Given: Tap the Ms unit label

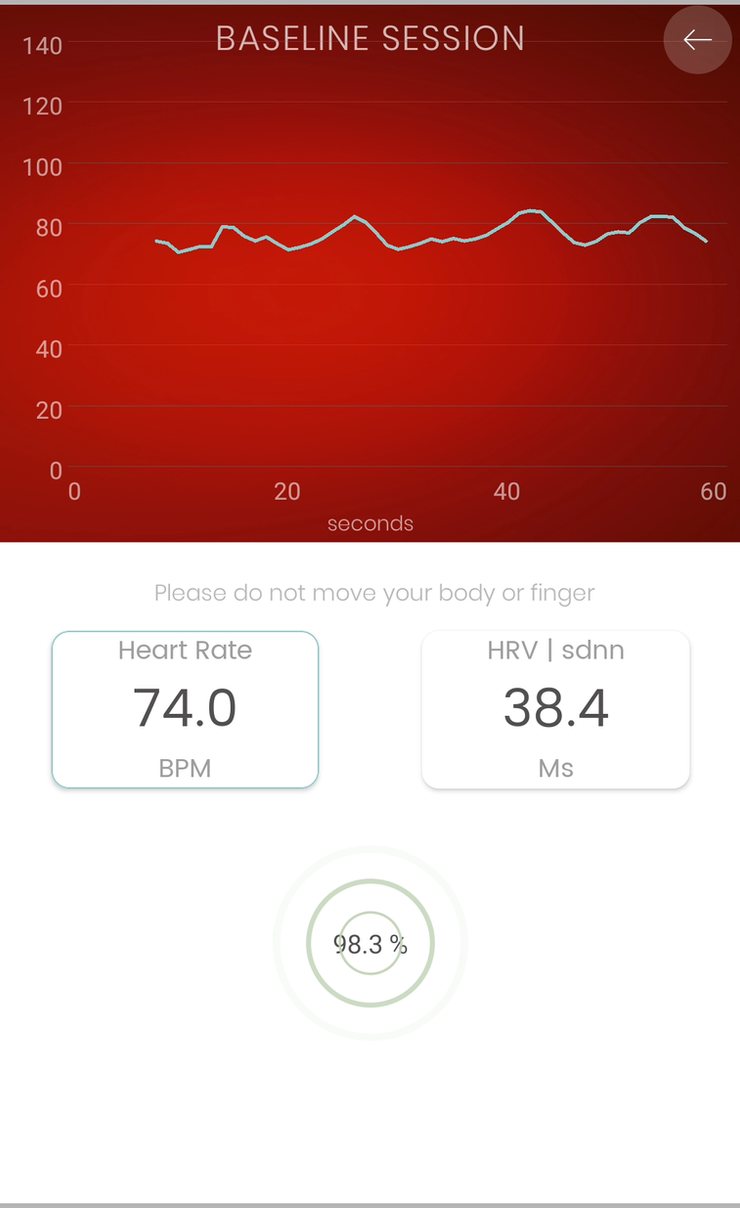Looking at the screenshot, I should coord(556,768).
